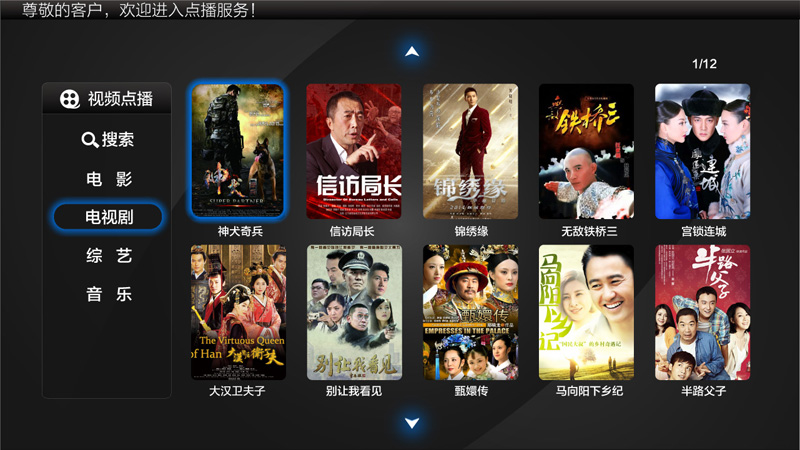Select the drama 宫锁连城

[702, 151]
